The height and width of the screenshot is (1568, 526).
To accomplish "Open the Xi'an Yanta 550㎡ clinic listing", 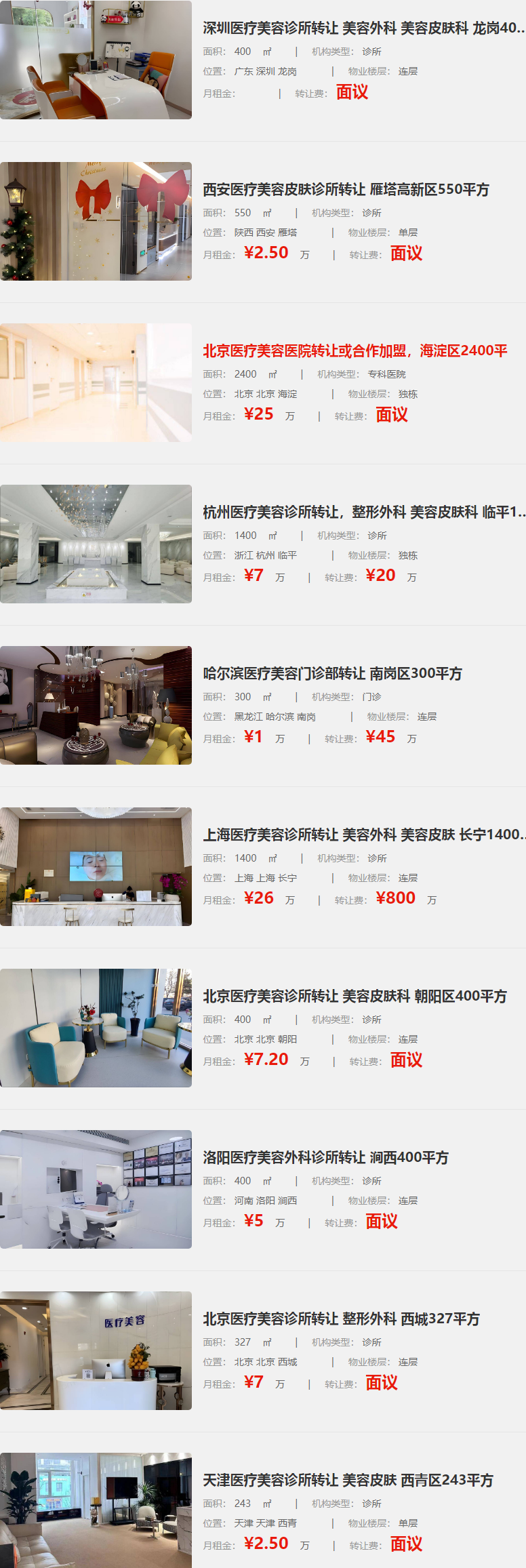I will [346, 190].
